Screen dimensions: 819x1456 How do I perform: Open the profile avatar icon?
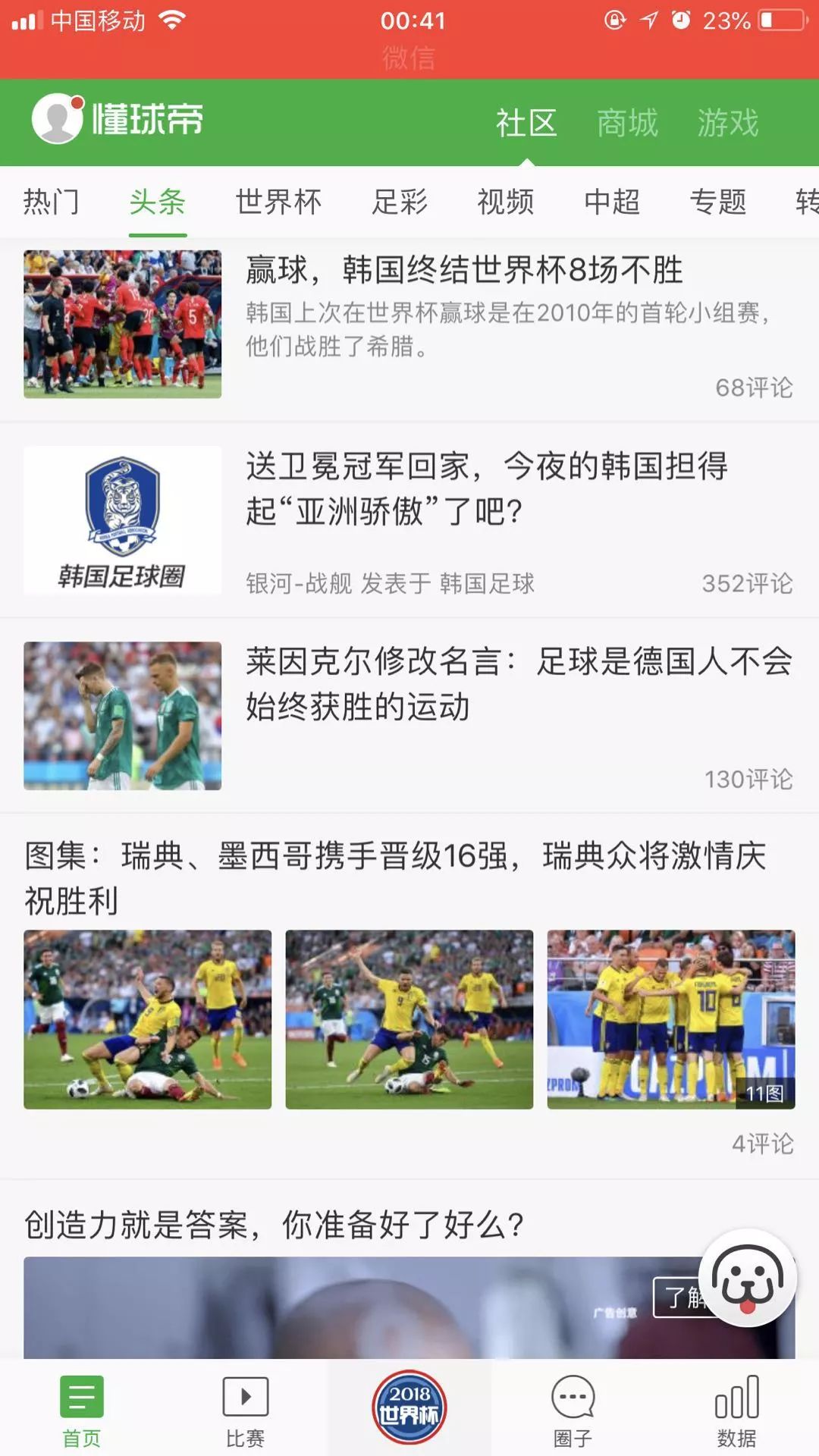tap(57, 118)
